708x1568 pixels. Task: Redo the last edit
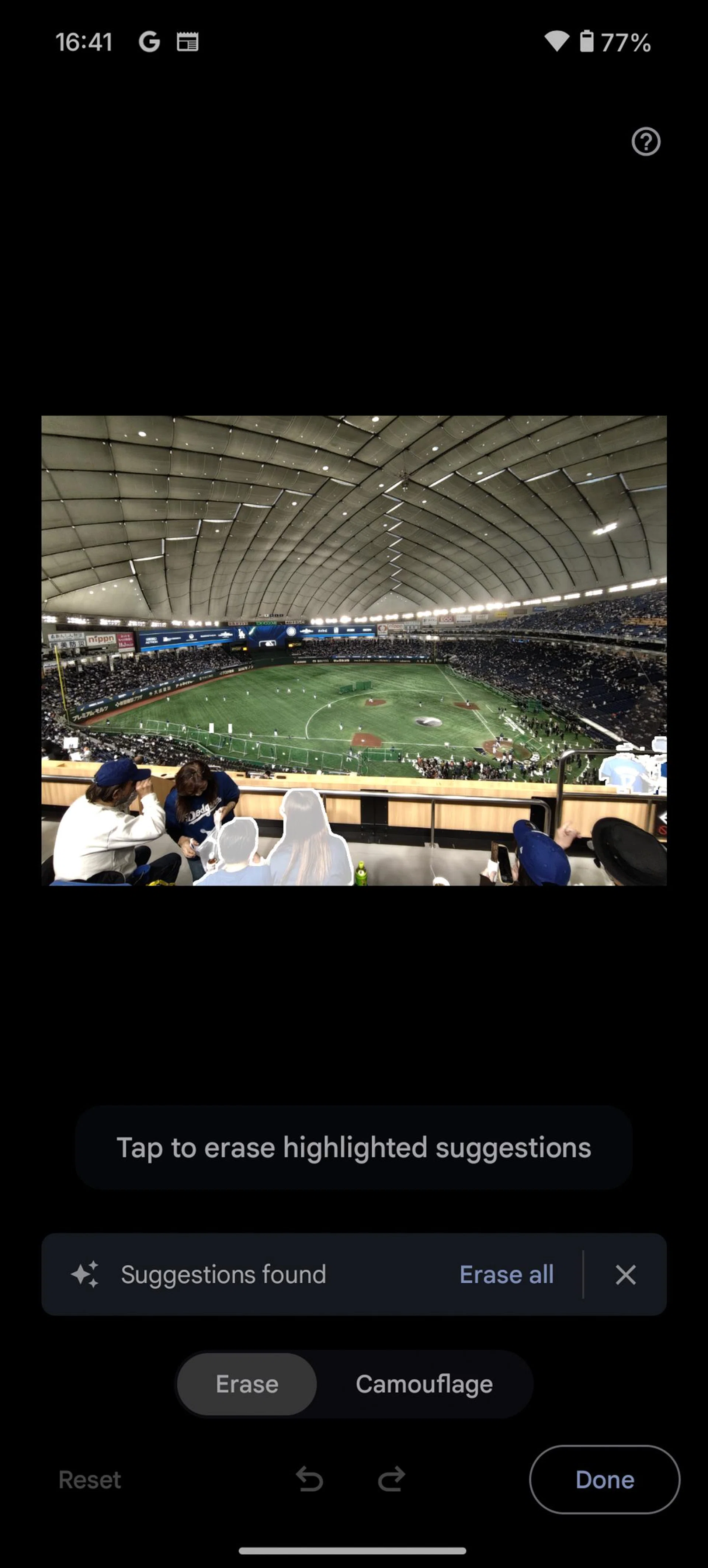click(x=391, y=1479)
